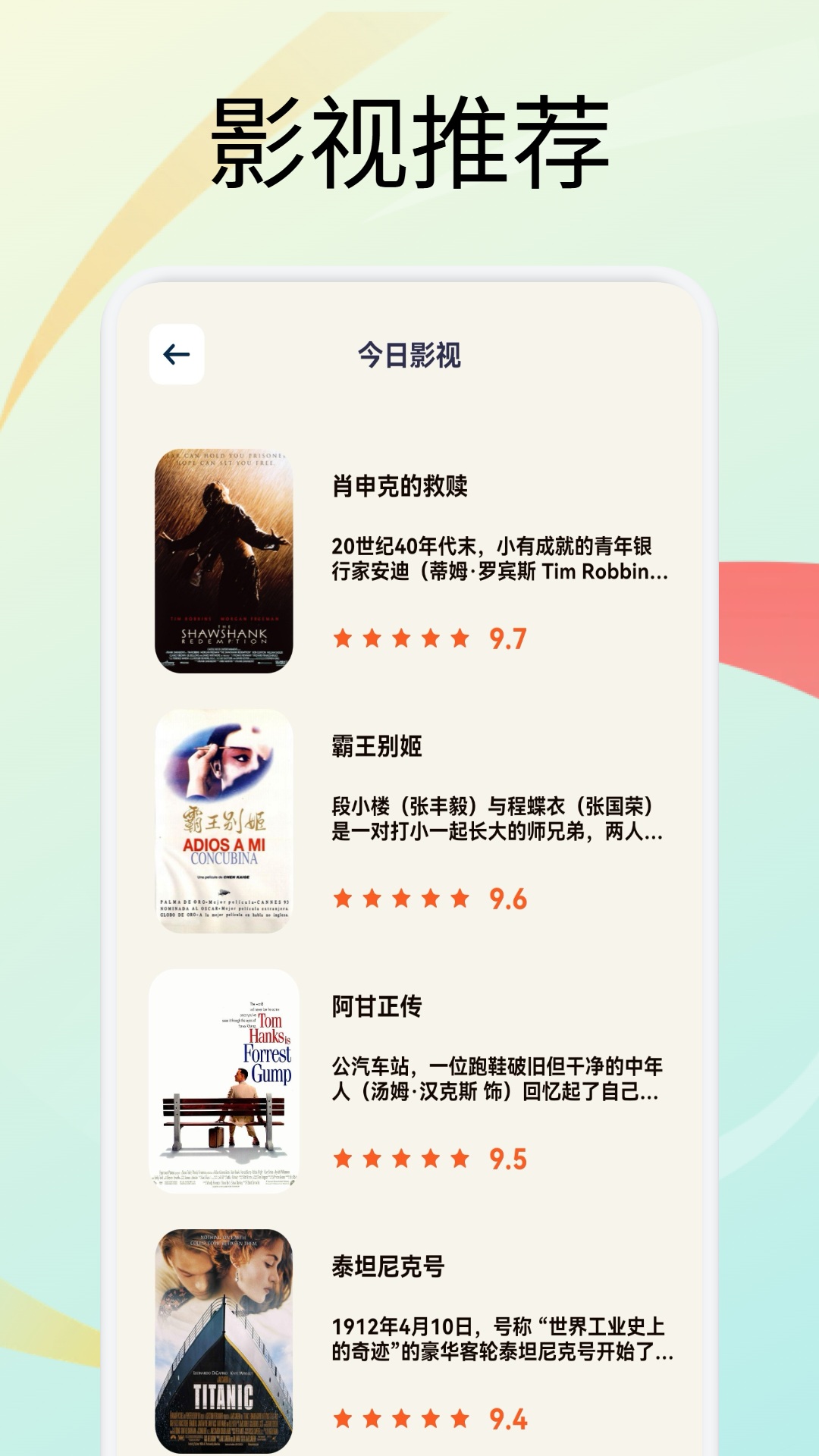Screen dimensions: 819x1456
Task: Open the 霸王别姬 movie title
Action: click(375, 749)
